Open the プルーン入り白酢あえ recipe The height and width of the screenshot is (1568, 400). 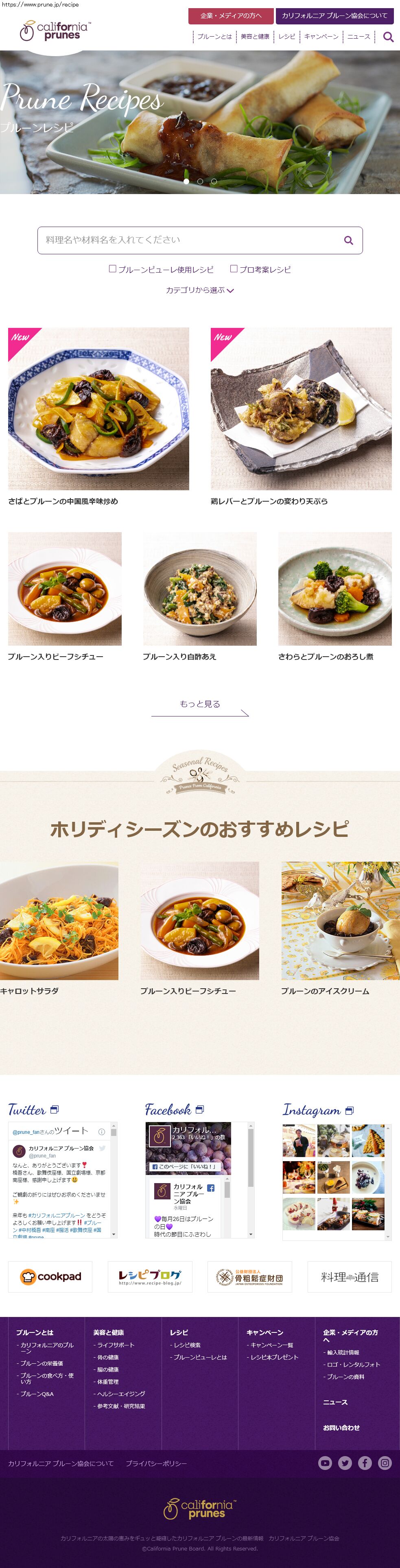200,589
